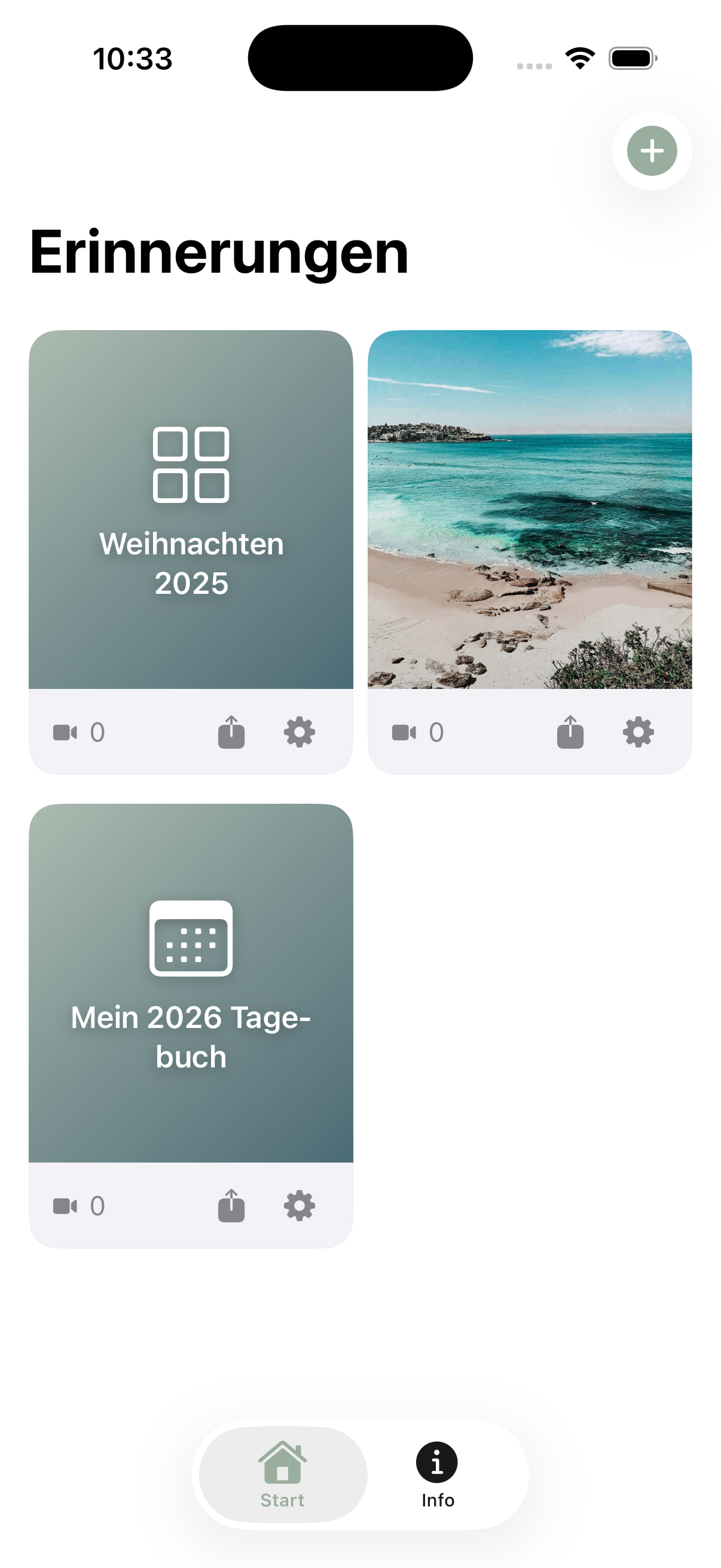Share the beach photo memory
This screenshot has height=1568, width=721.
(570, 731)
